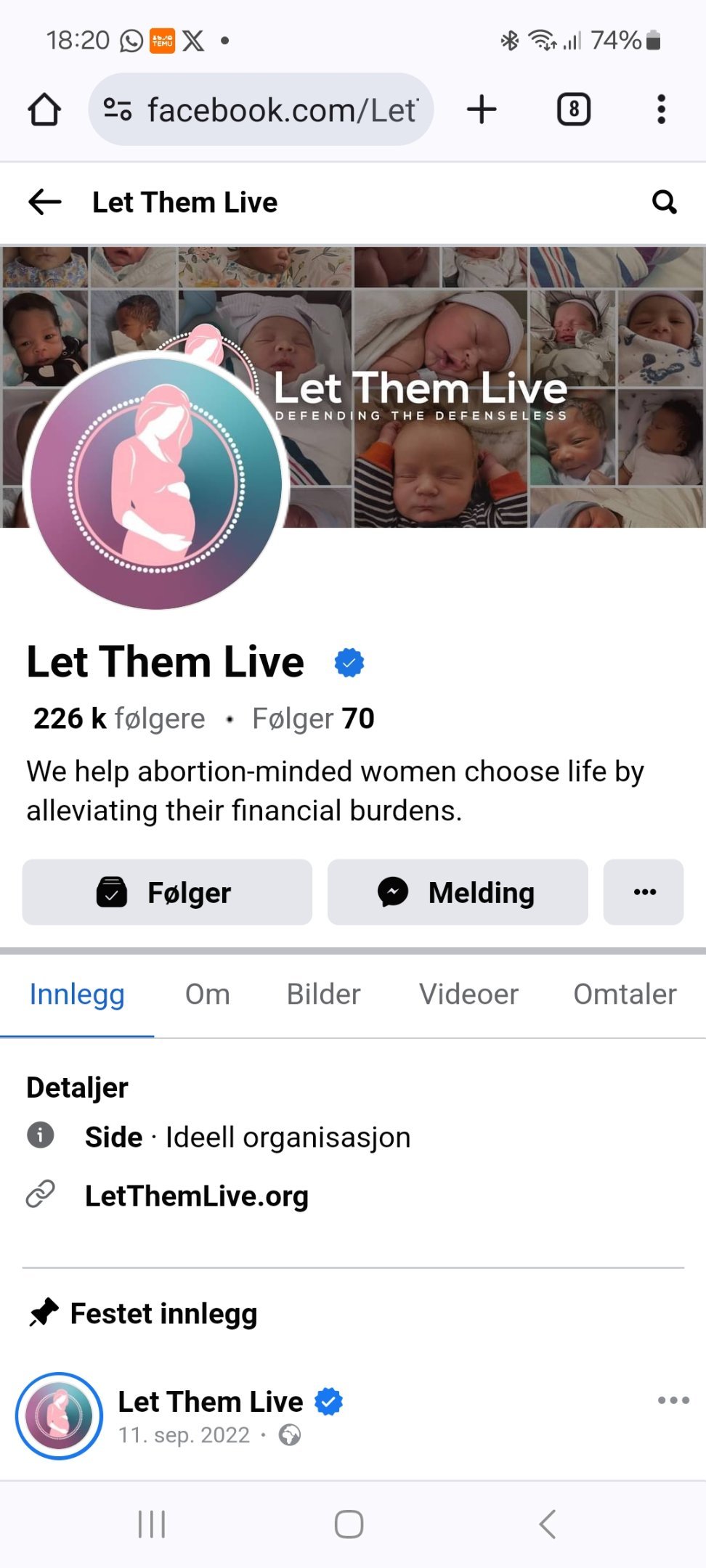Viewport: 706px width, 1568px height.
Task: Tap the facebook.com address bar
Action: tap(261, 110)
